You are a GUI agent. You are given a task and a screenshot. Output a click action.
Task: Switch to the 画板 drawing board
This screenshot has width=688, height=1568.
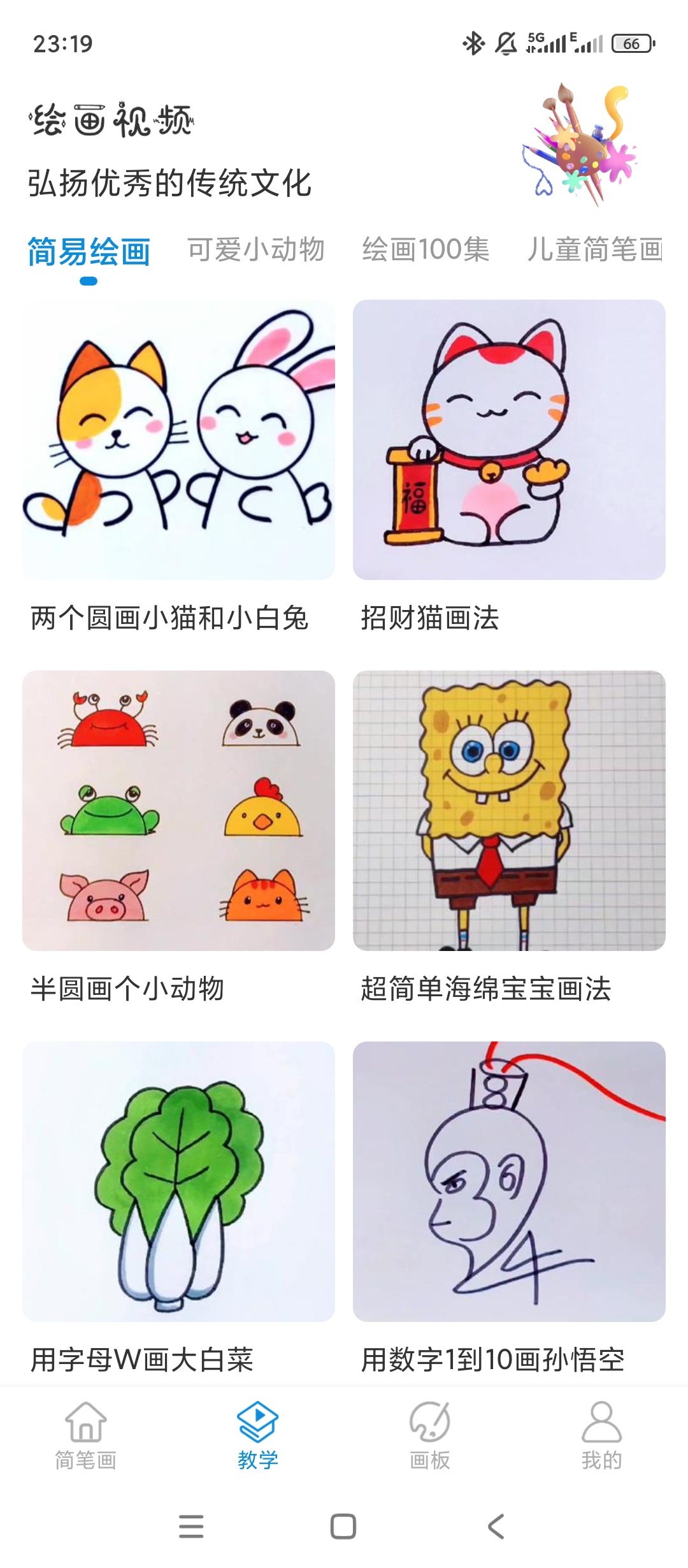pos(430,1435)
